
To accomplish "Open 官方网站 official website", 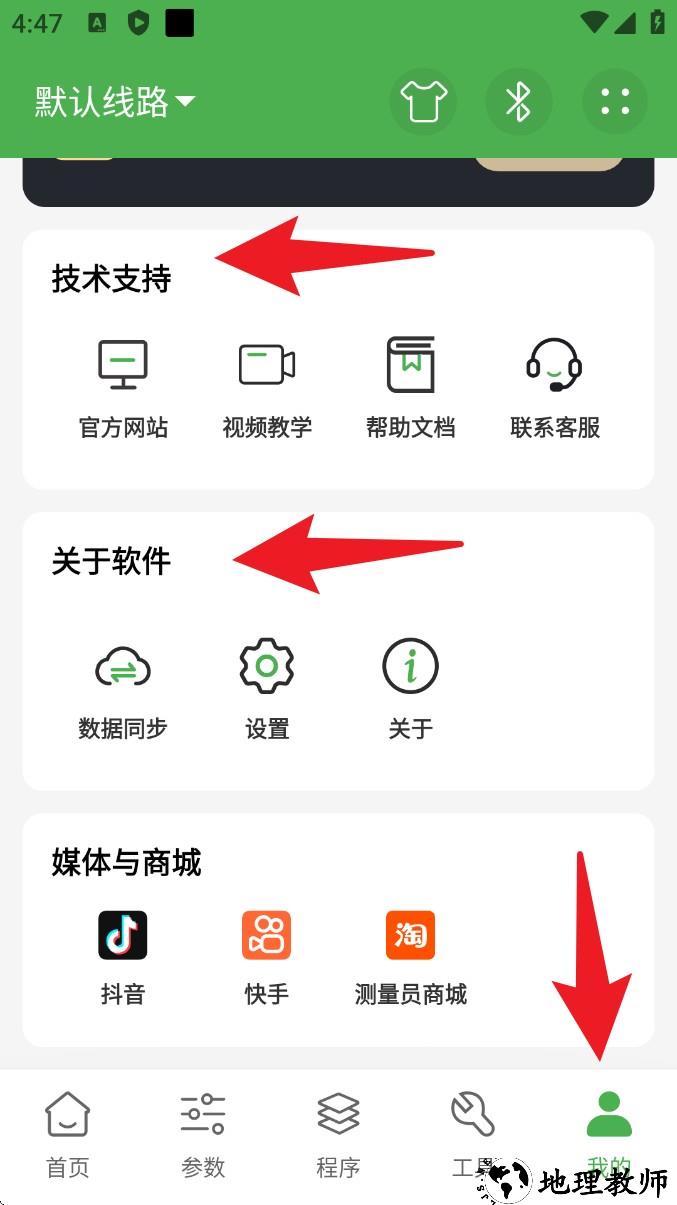I will click(123, 388).
